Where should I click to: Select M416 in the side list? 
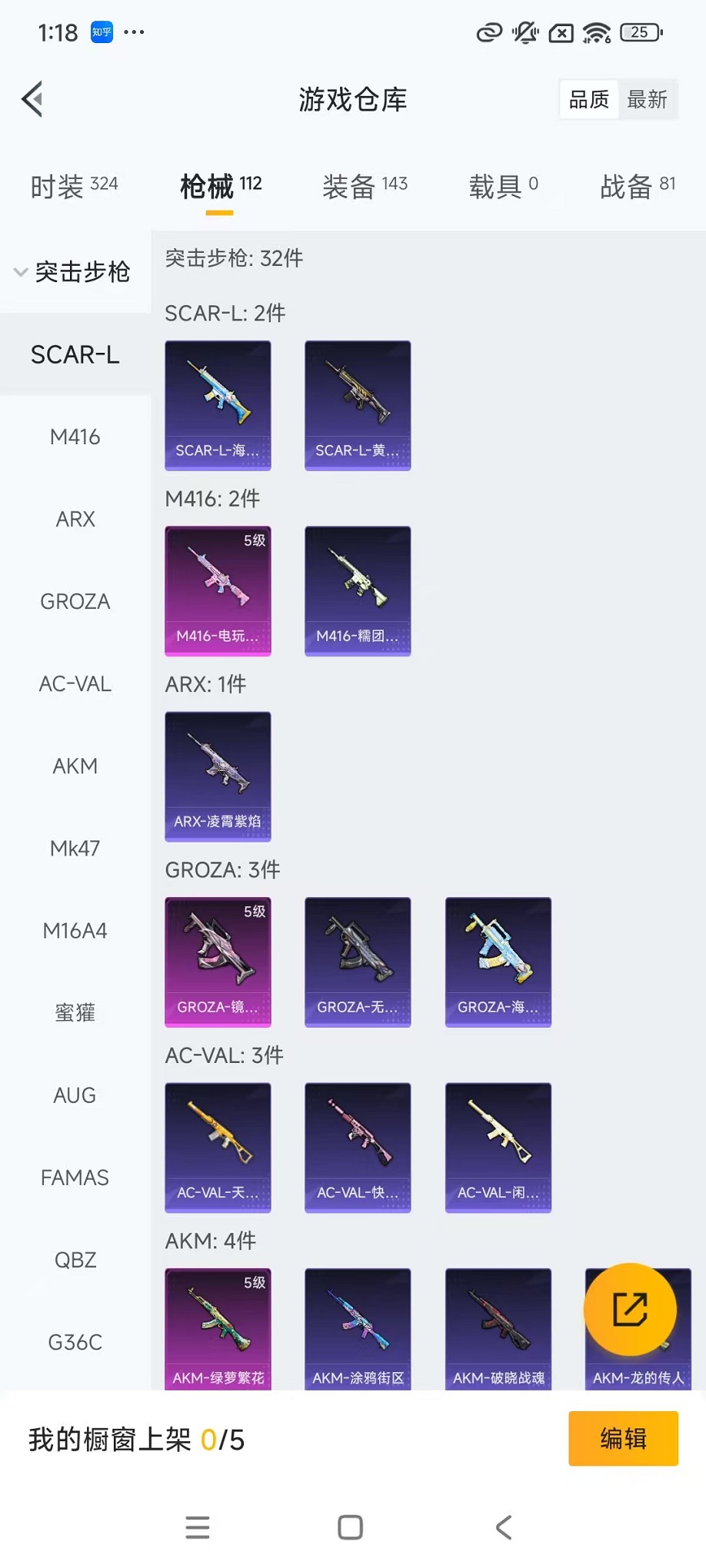75,437
